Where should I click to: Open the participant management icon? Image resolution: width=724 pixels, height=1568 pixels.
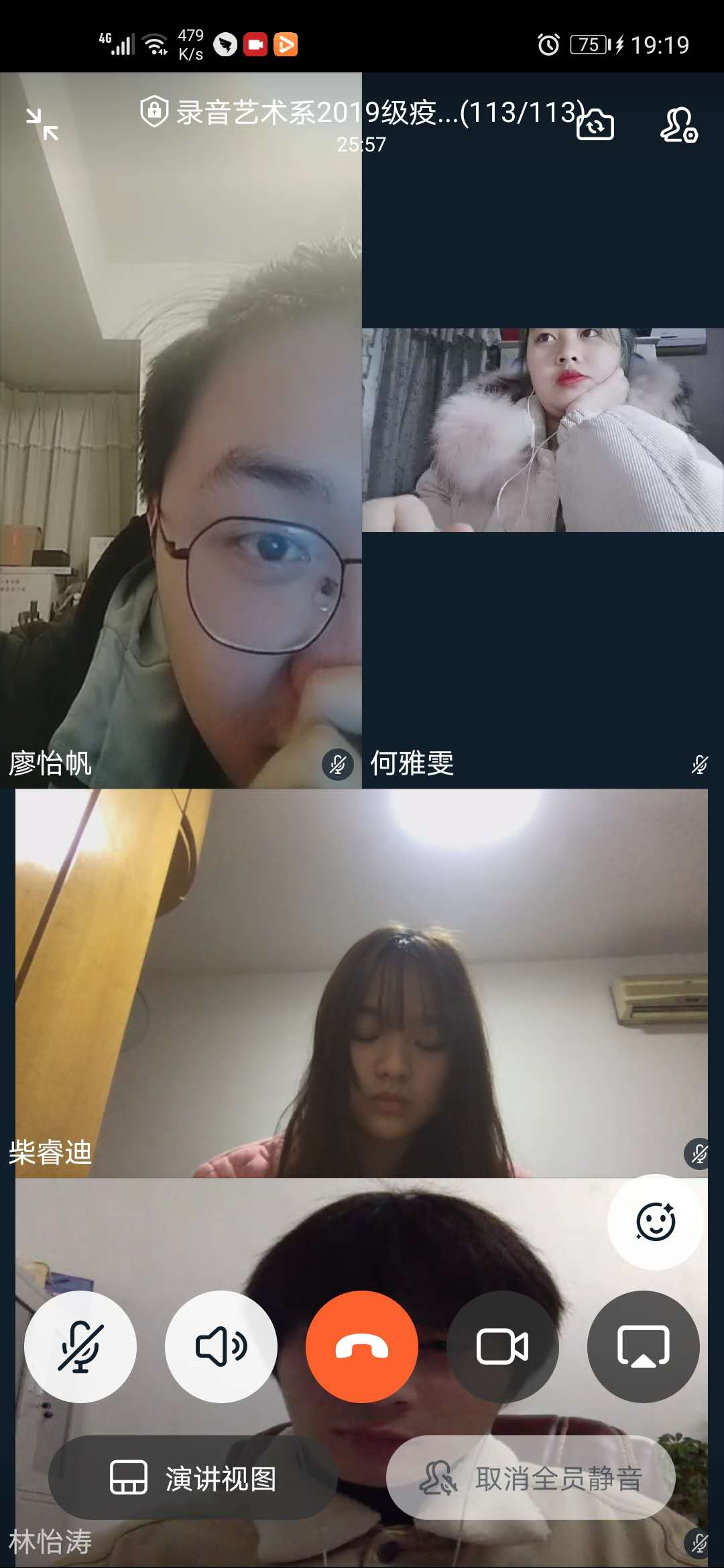pos(678,125)
